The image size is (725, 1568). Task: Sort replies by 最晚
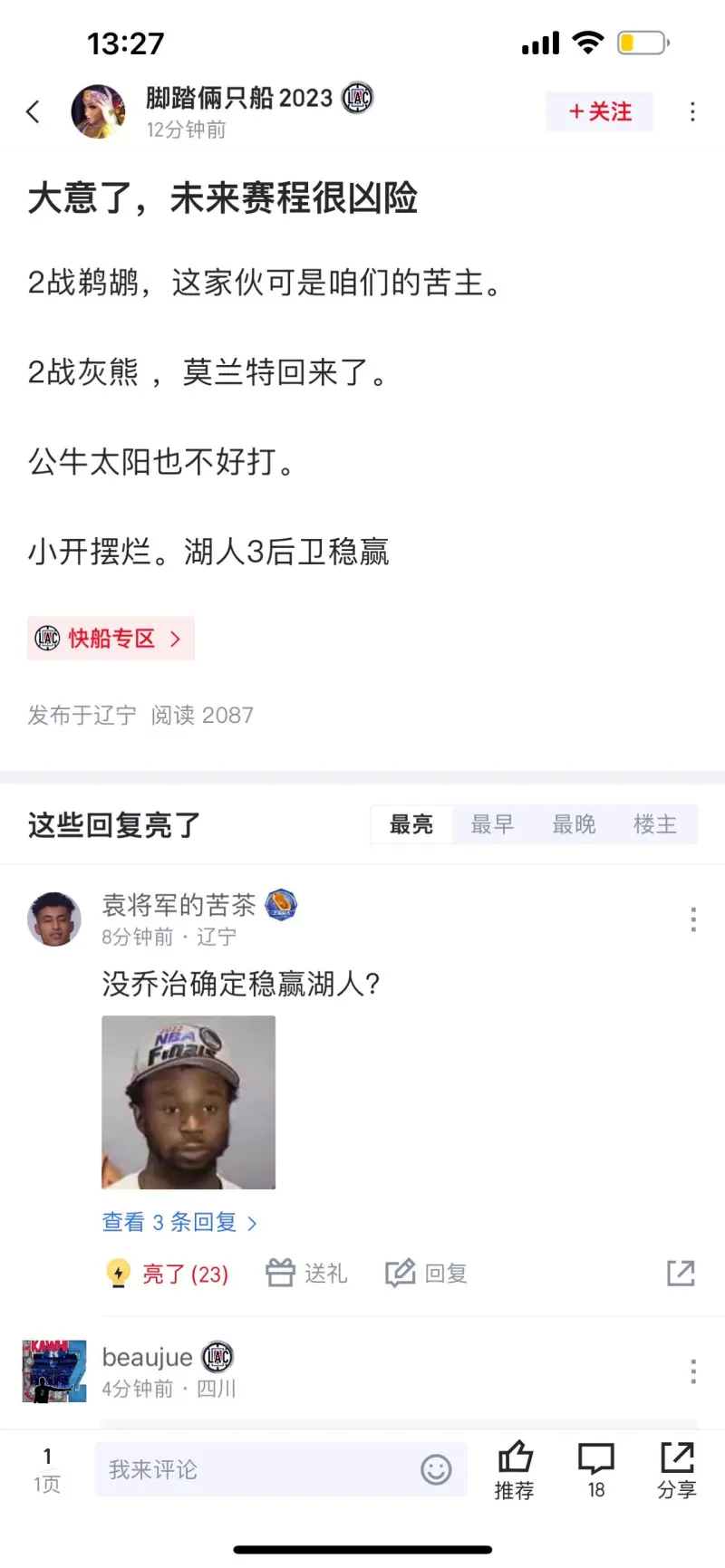[574, 824]
